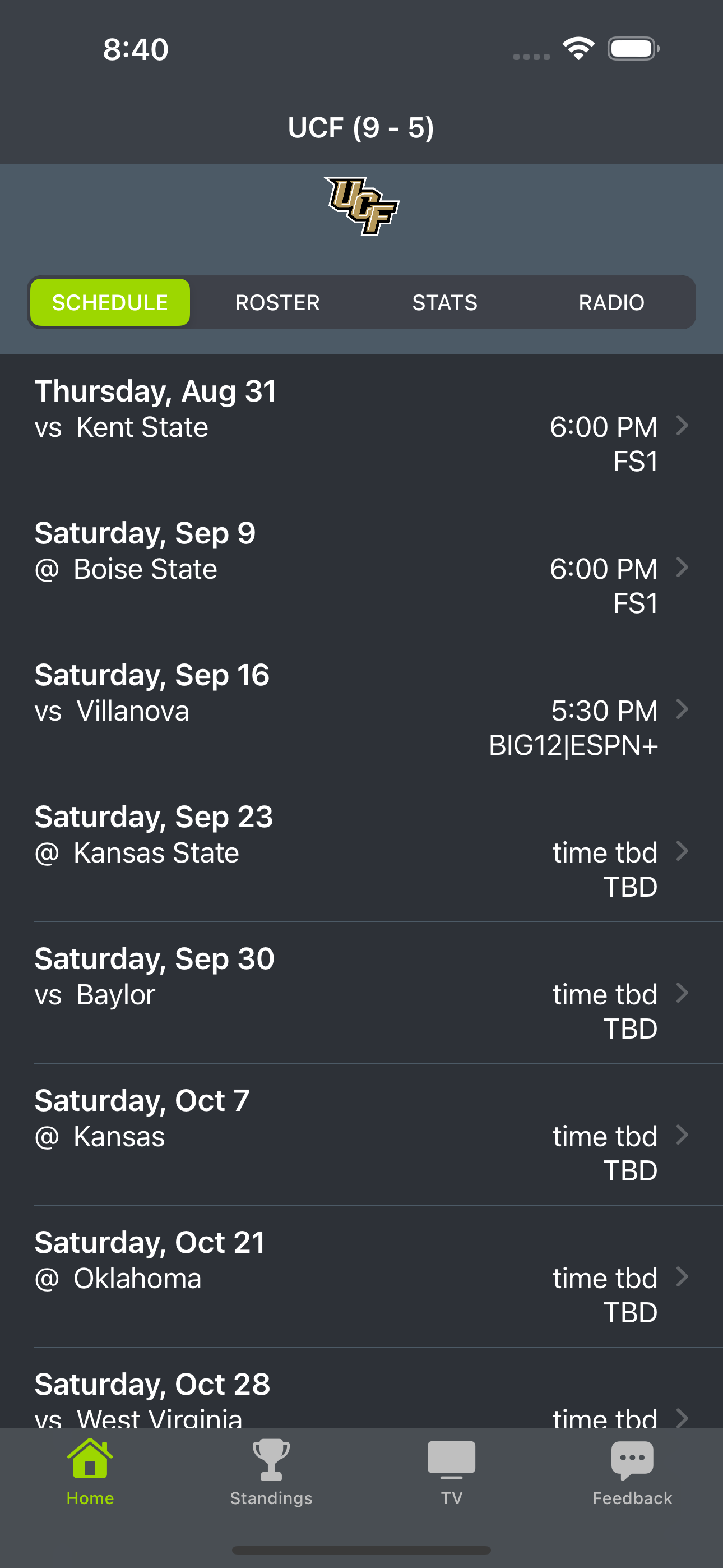Viewport: 723px width, 1568px height.
Task: Open the Feedback tab
Action: [x=632, y=1472]
